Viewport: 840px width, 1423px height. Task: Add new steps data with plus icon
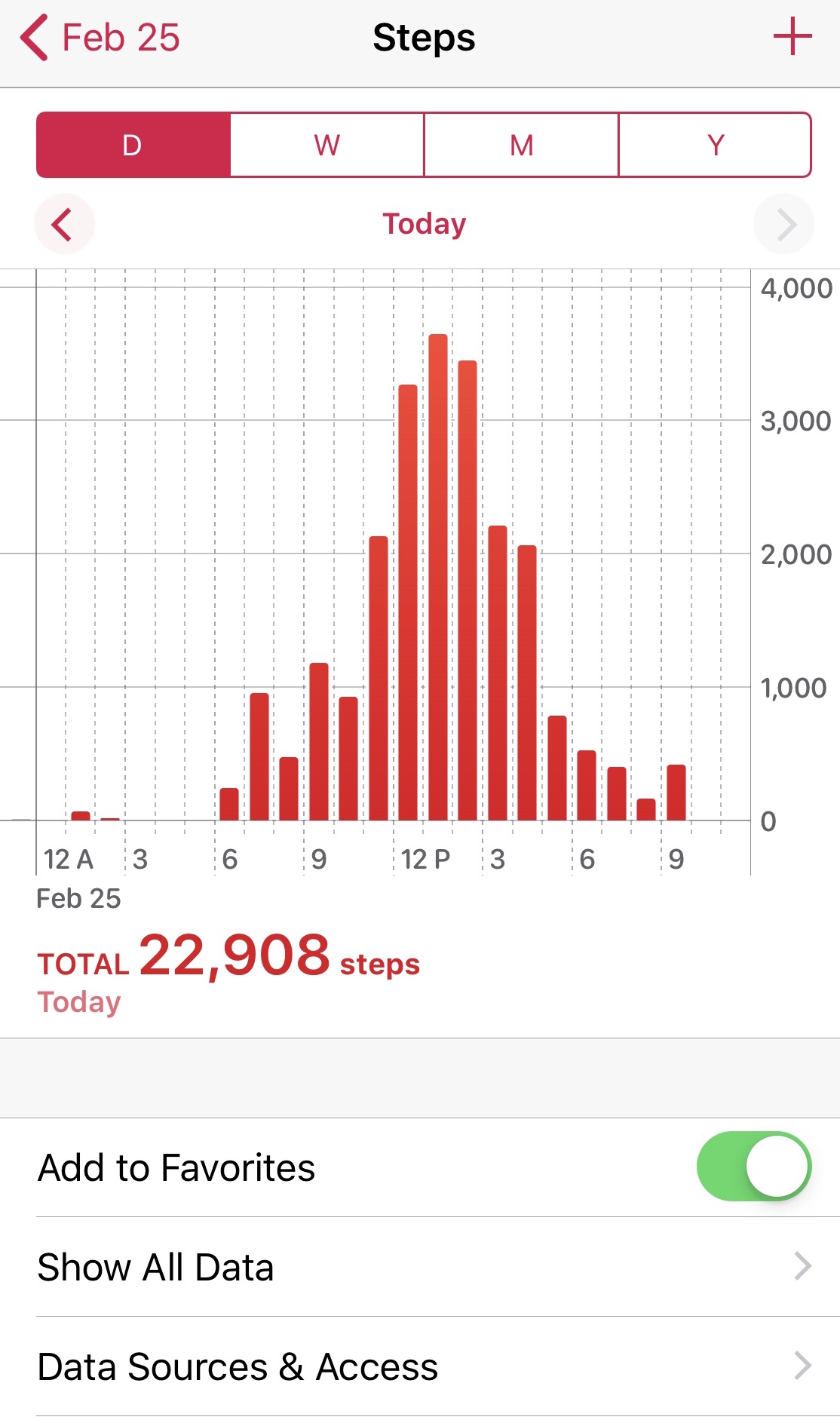tap(792, 38)
